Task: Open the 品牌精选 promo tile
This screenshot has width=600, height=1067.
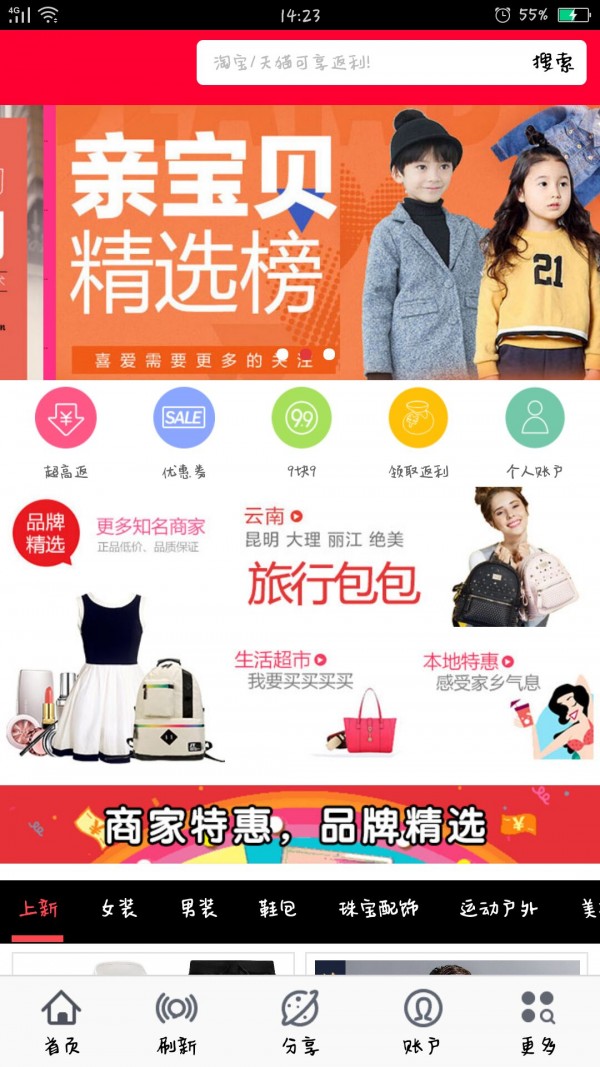Action: click(x=110, y=635)
